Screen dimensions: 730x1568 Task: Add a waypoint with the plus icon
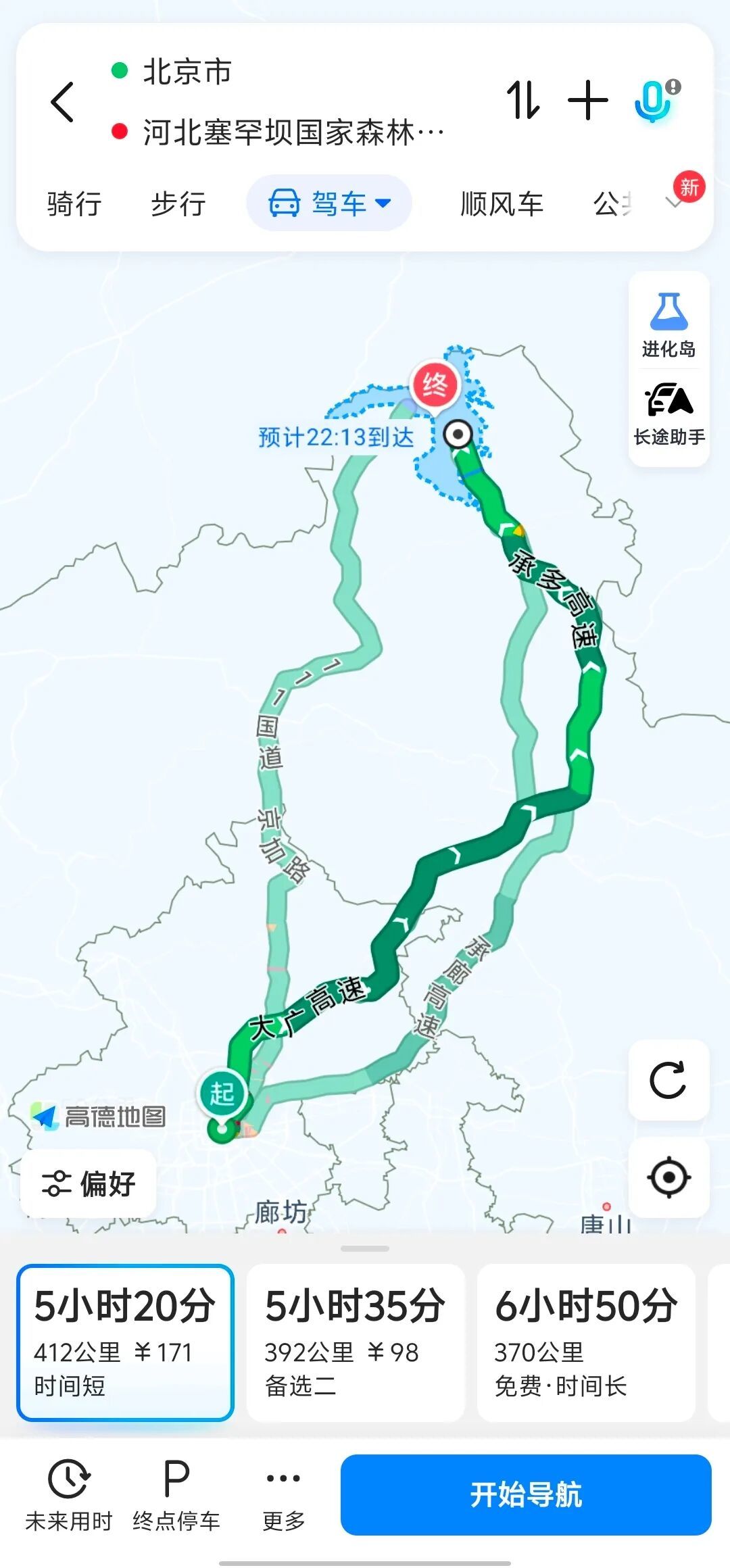588,100
